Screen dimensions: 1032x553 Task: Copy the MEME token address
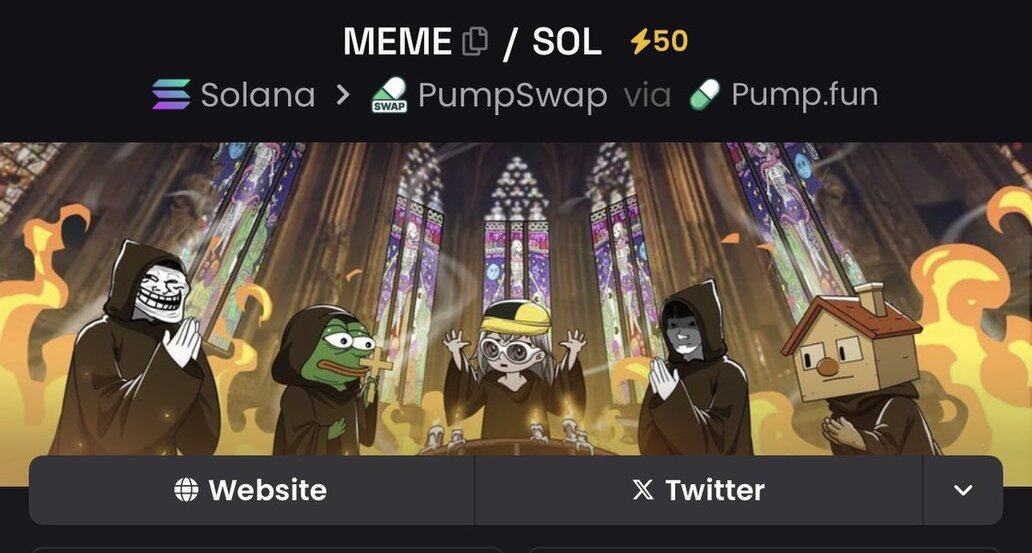pos(475,42)
